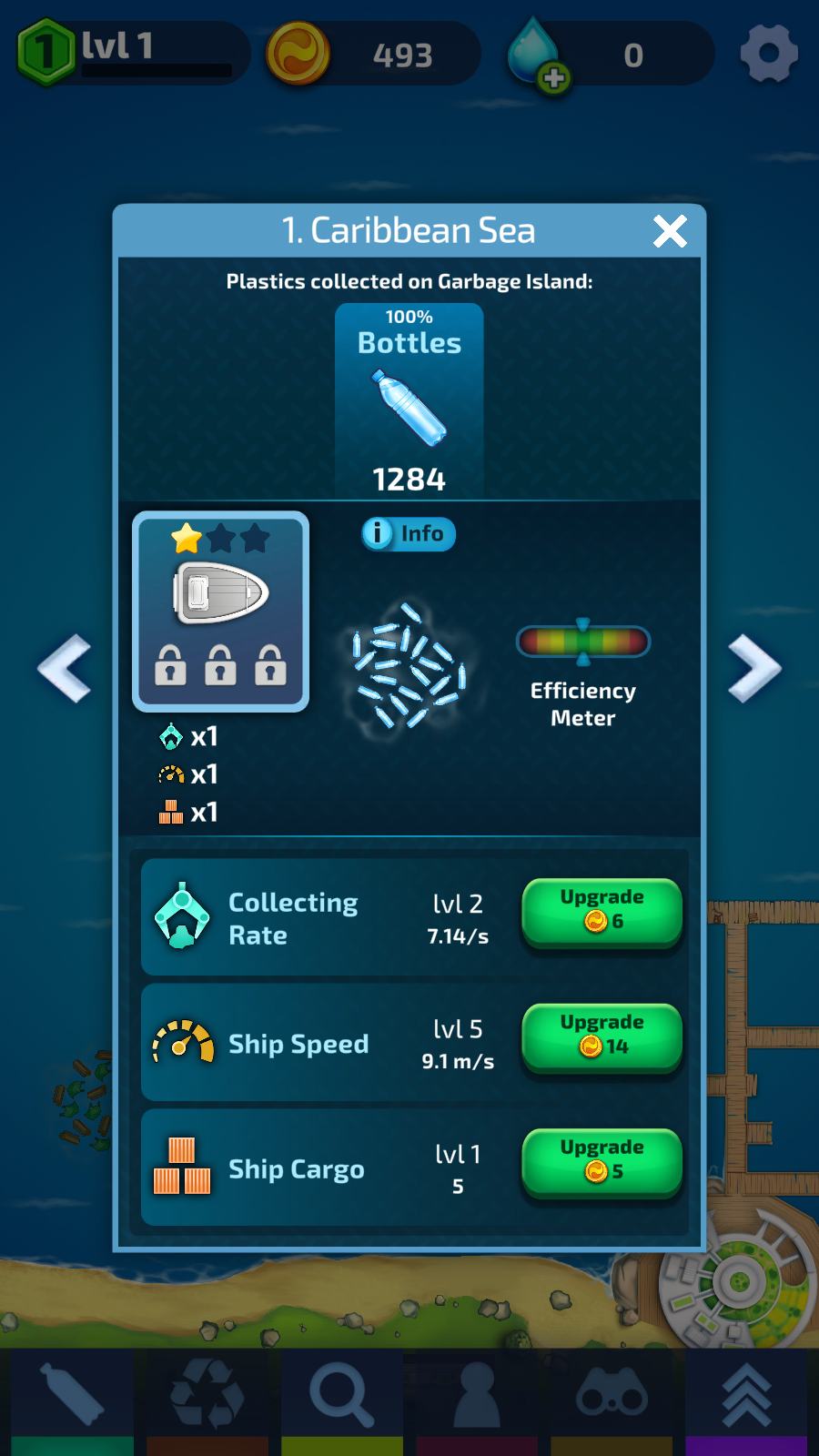The height and width of the screenshot is (1456, 819).
Task: Close the Caribbean Sea panel
Action: 670,231
